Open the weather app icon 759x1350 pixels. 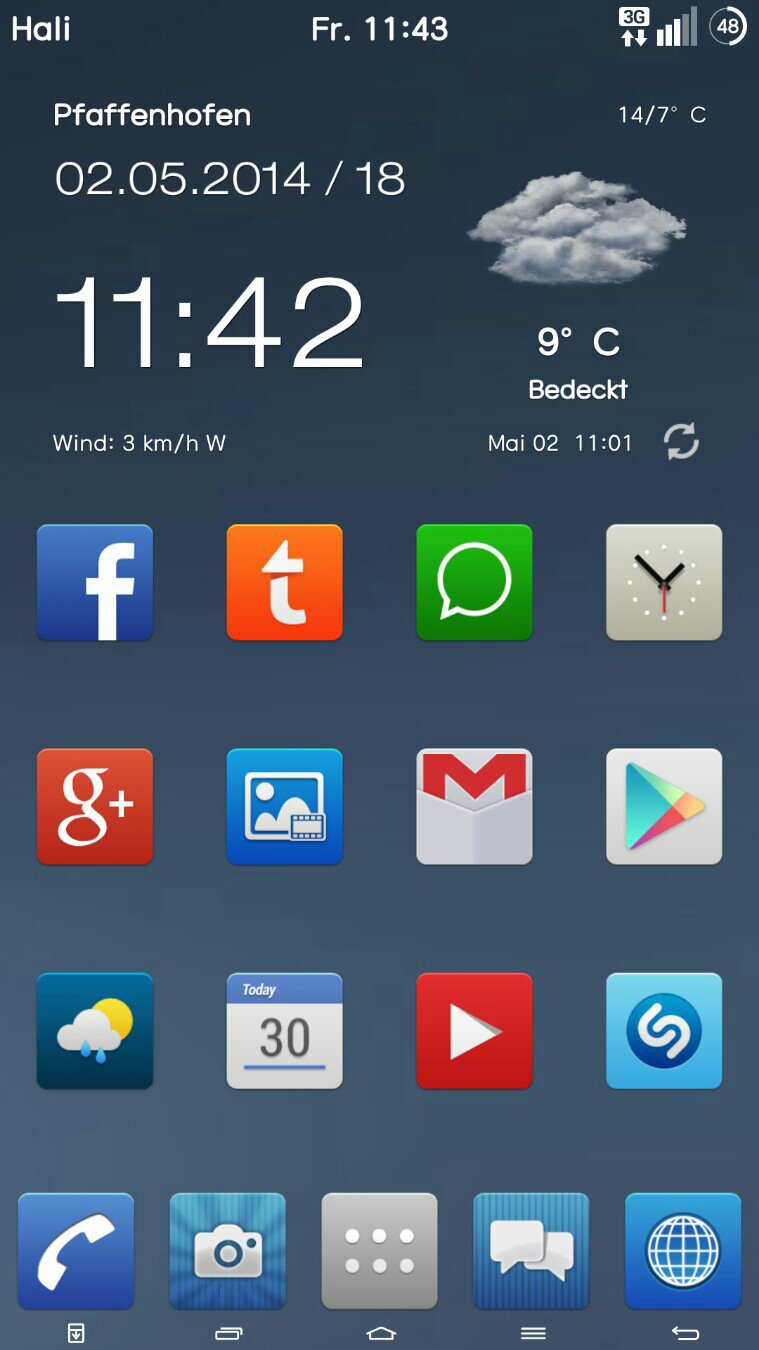point(95,1030)
